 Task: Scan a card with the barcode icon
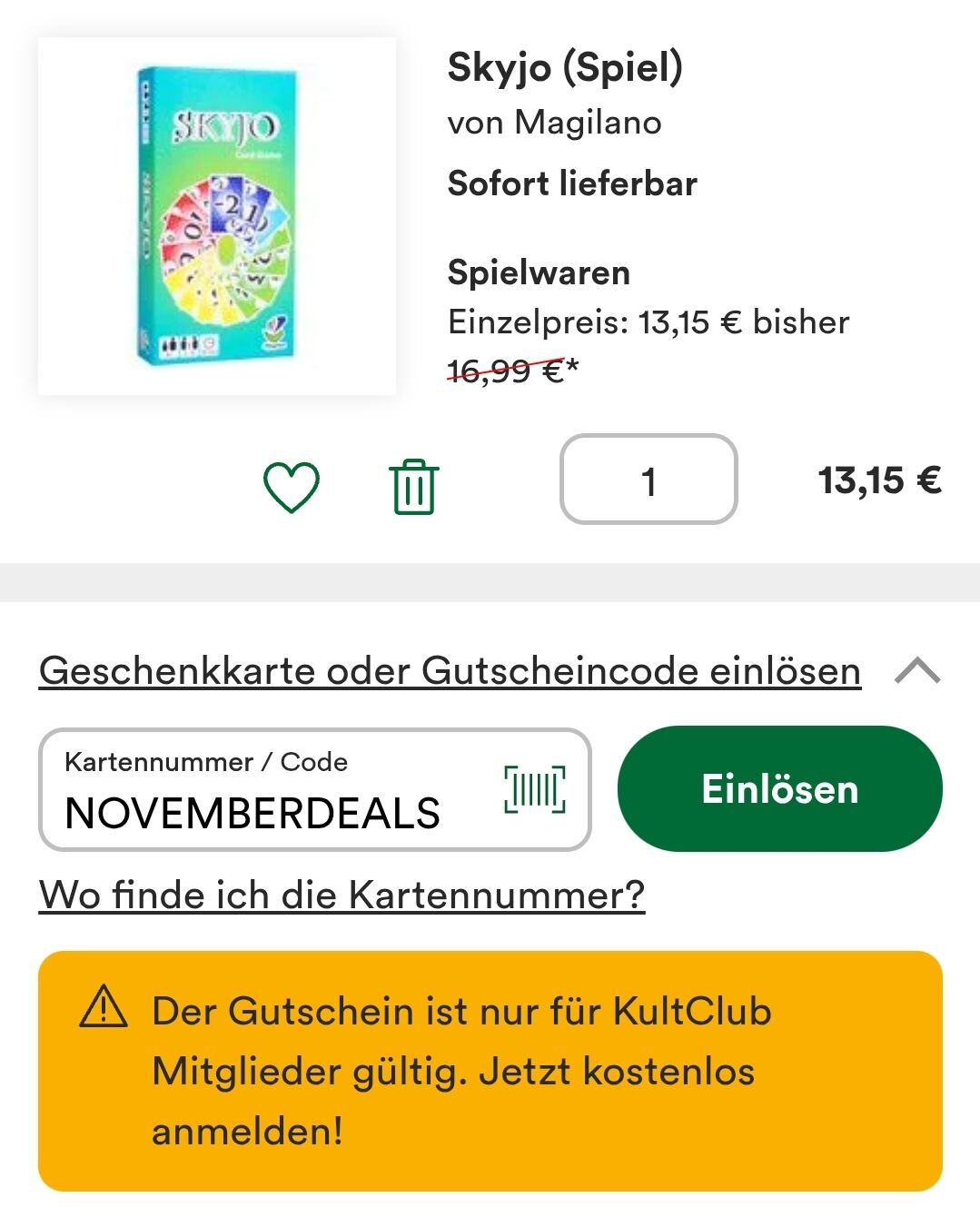535,788
